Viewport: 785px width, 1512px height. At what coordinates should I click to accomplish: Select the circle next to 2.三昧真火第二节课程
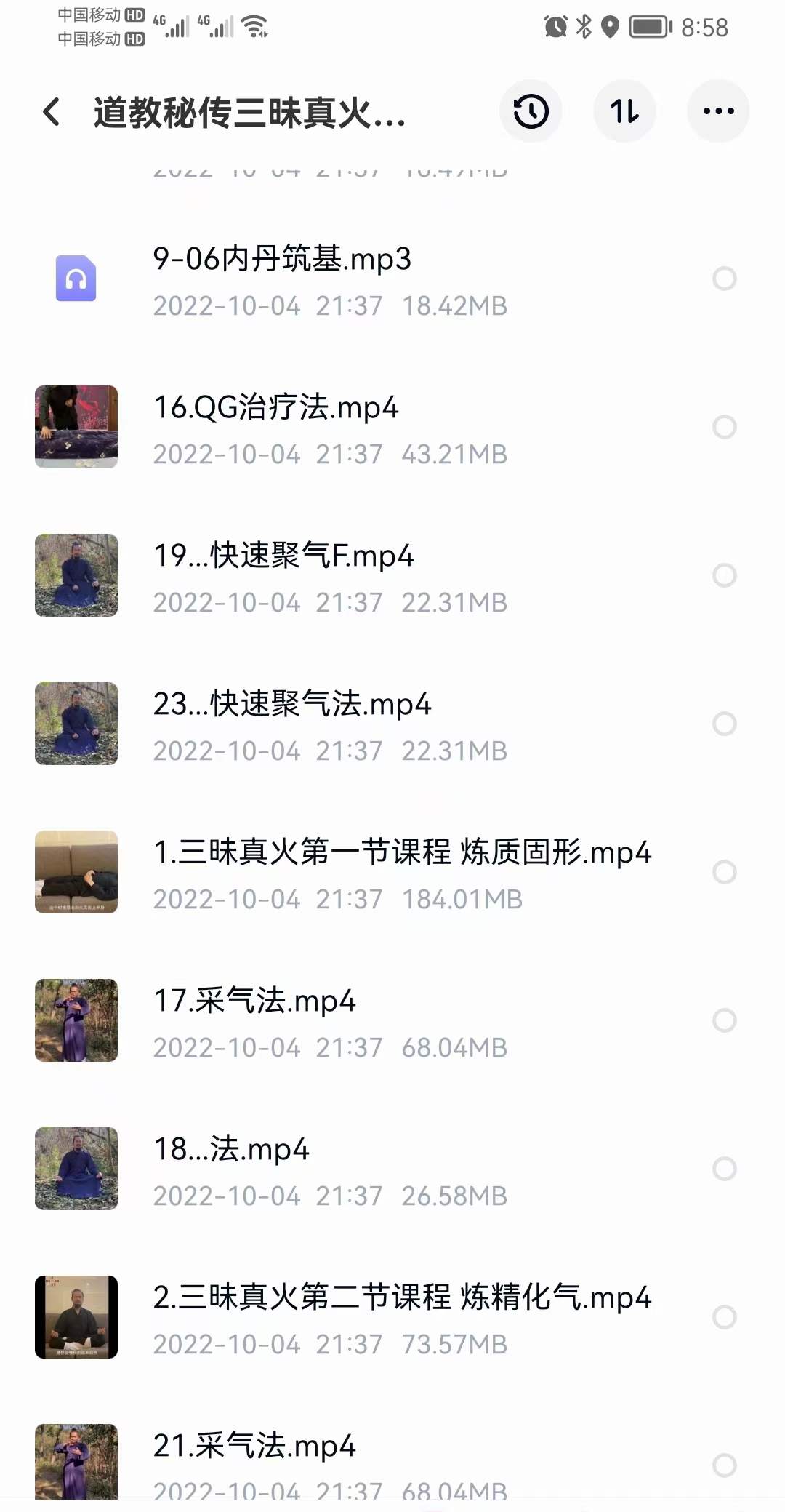[x=723, y=1318]
